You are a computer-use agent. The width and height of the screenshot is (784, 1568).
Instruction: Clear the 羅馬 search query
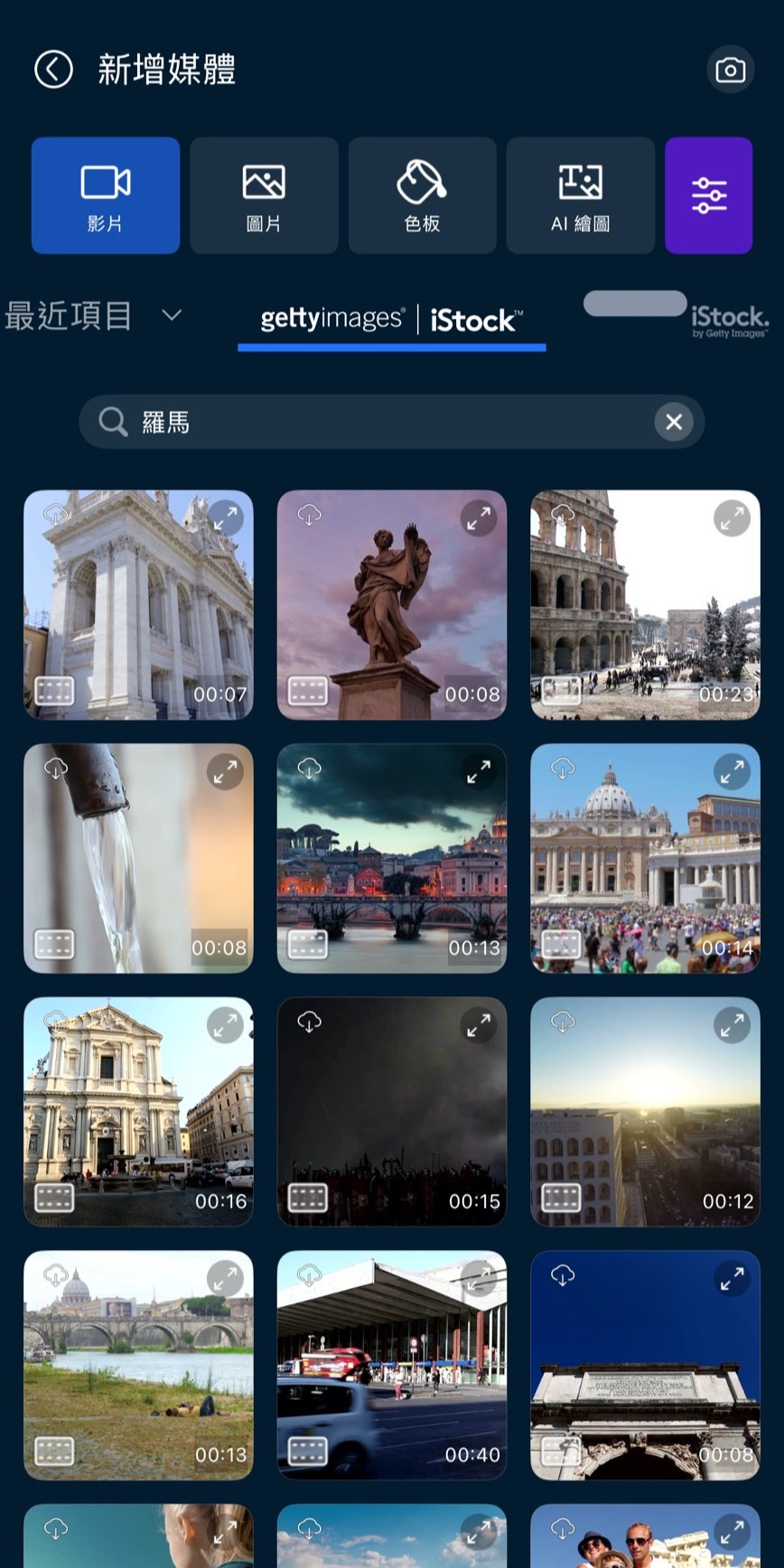(x=673, y=422)
